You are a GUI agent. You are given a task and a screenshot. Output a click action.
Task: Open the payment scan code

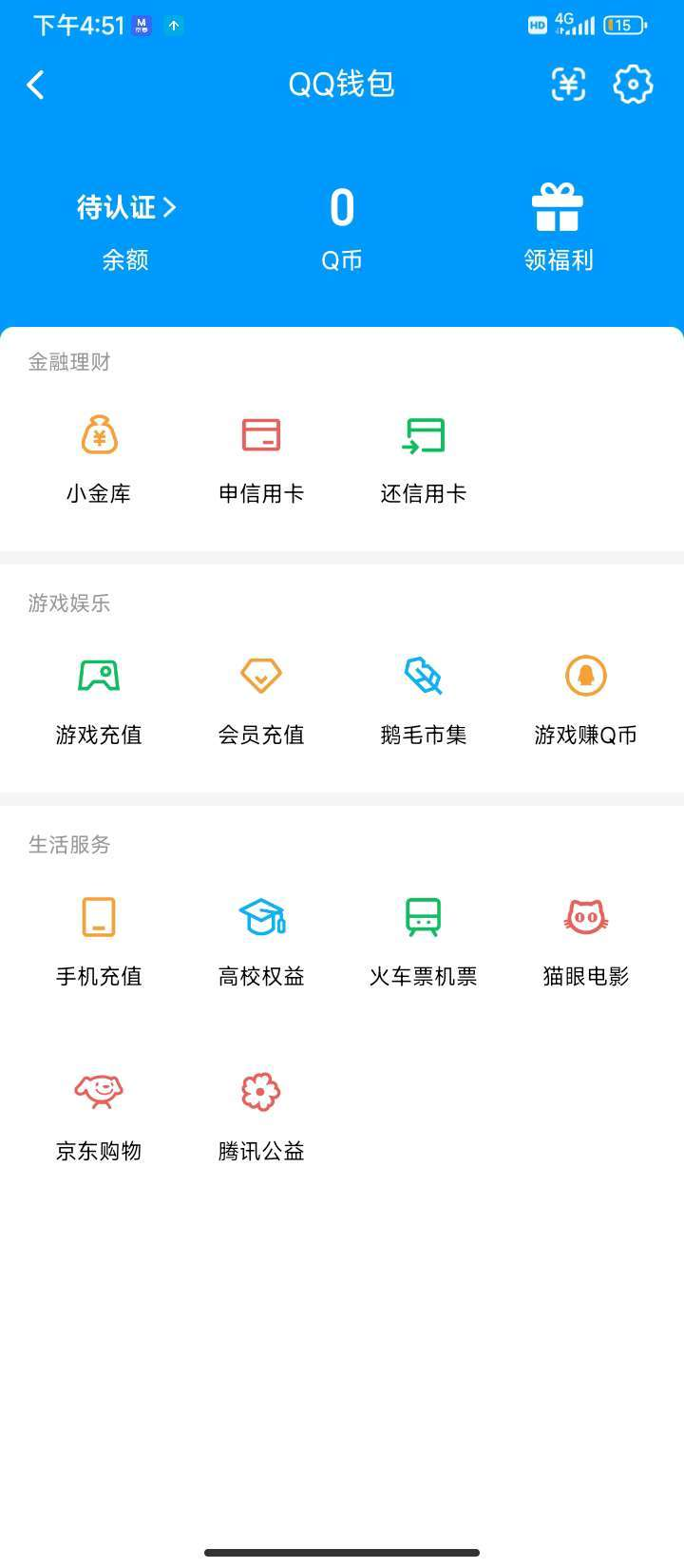tap(567, 85)
